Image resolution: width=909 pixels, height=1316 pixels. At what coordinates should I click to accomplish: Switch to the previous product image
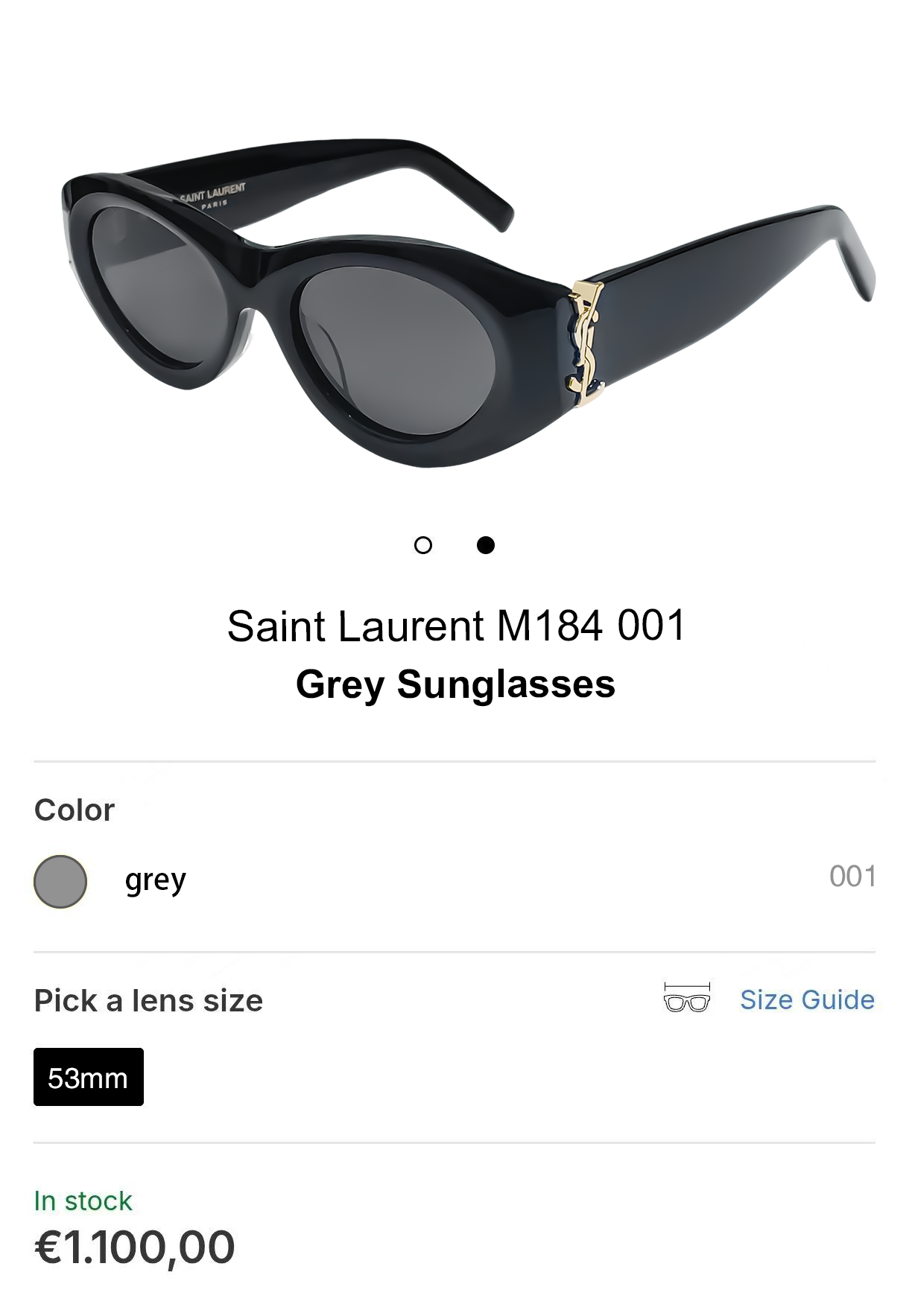pyautogui.click(x=425, y=546)
